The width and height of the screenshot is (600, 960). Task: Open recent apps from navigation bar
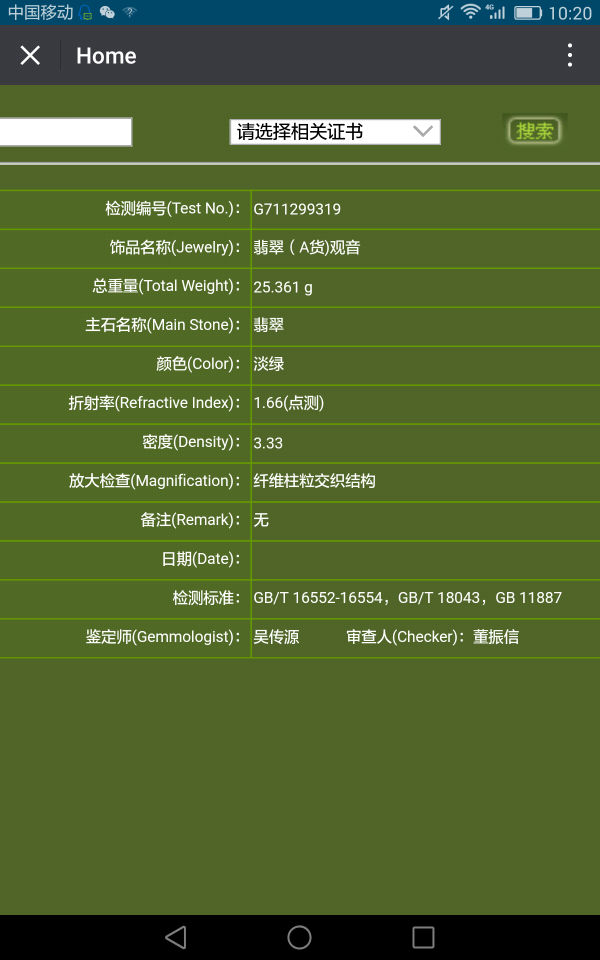(423, 937)
